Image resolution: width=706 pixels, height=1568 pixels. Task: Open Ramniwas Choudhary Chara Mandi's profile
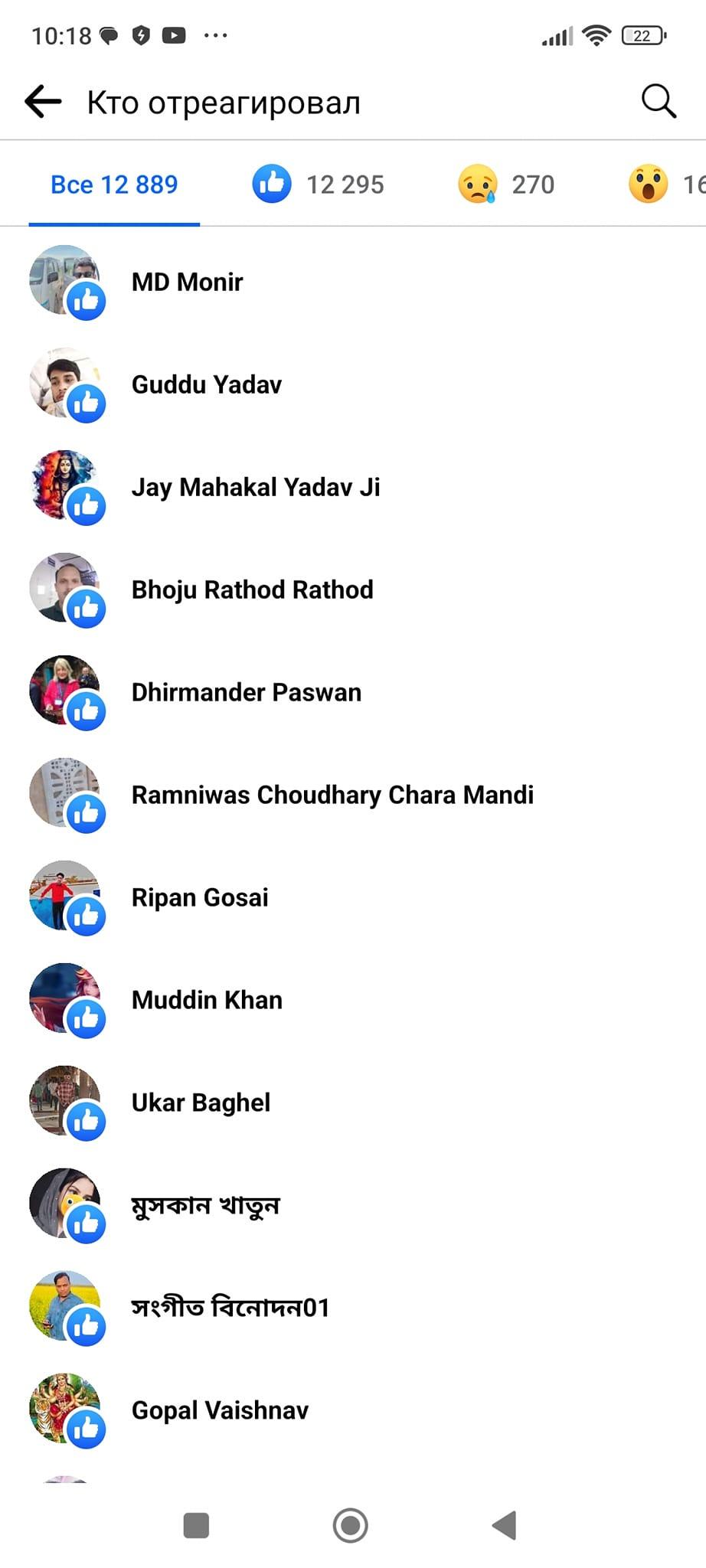[332, 795]
